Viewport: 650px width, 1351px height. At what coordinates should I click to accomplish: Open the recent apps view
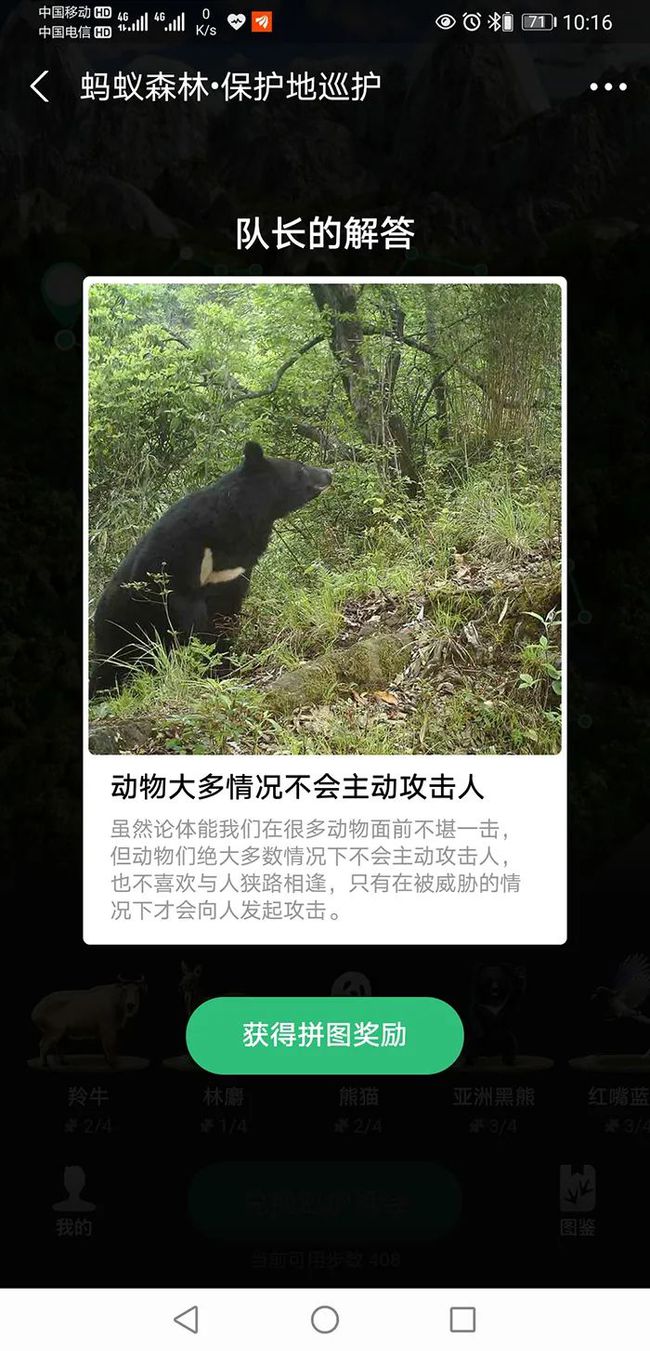tap(462, 1319)
